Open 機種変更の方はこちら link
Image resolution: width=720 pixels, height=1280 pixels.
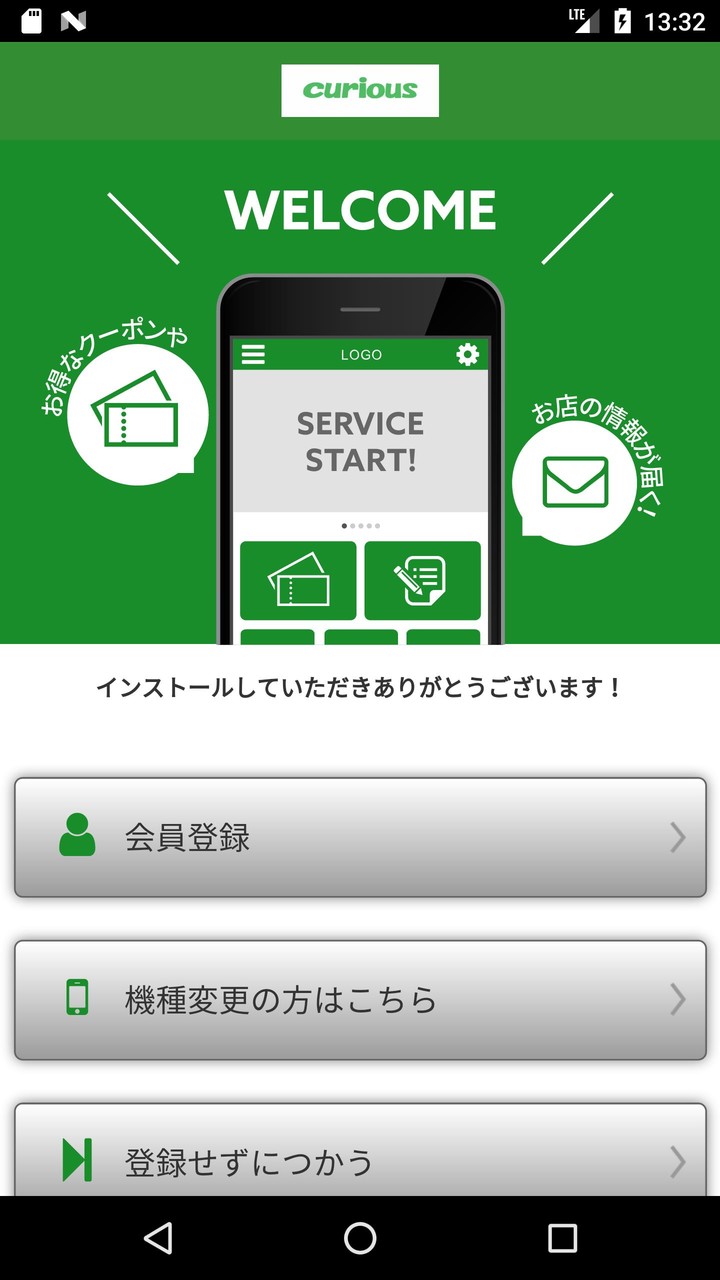360,999
